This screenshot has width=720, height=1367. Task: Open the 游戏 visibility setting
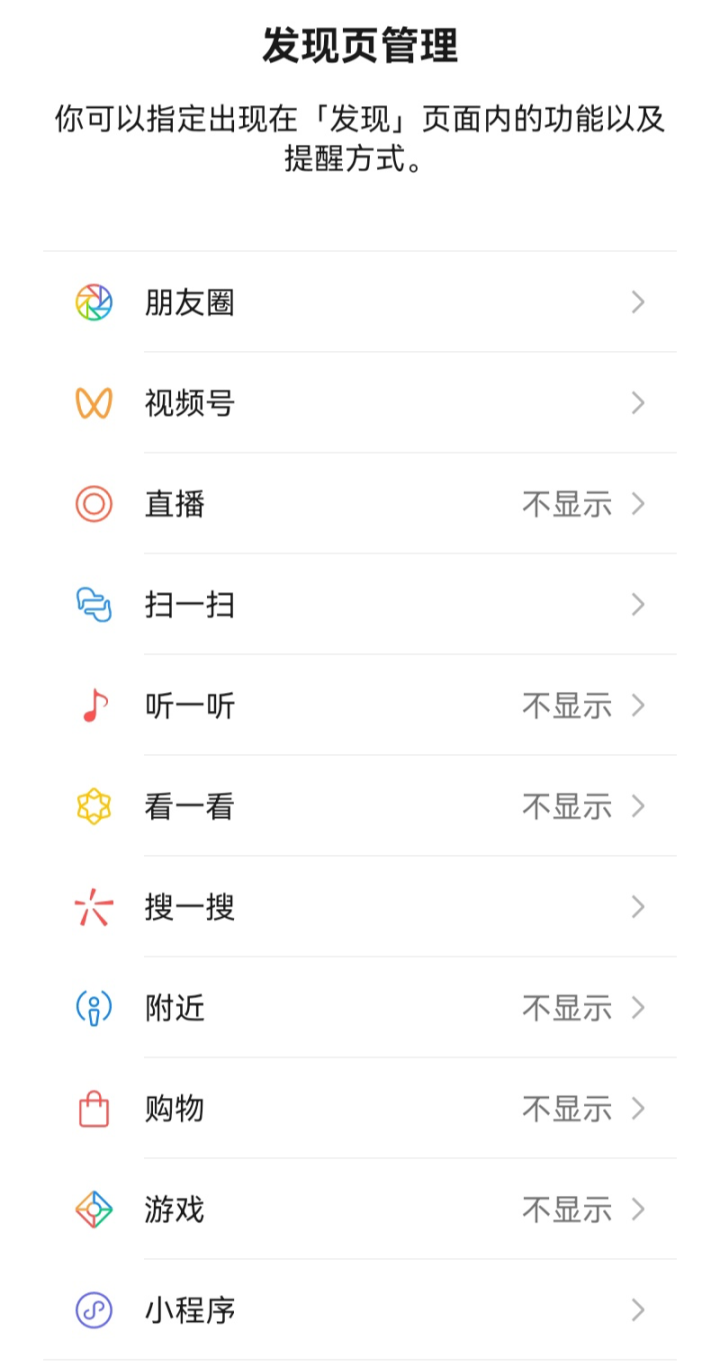pos(566,1210)
